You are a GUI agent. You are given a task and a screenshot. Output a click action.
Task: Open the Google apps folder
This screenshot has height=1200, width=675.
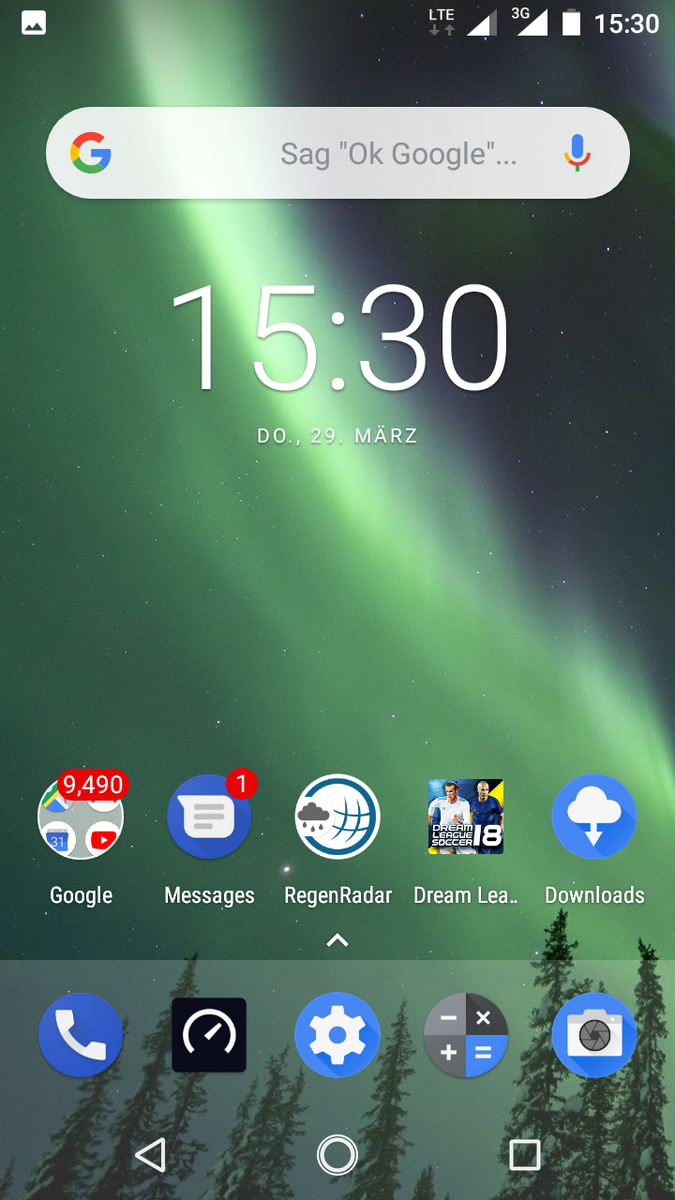coord(81,817)
